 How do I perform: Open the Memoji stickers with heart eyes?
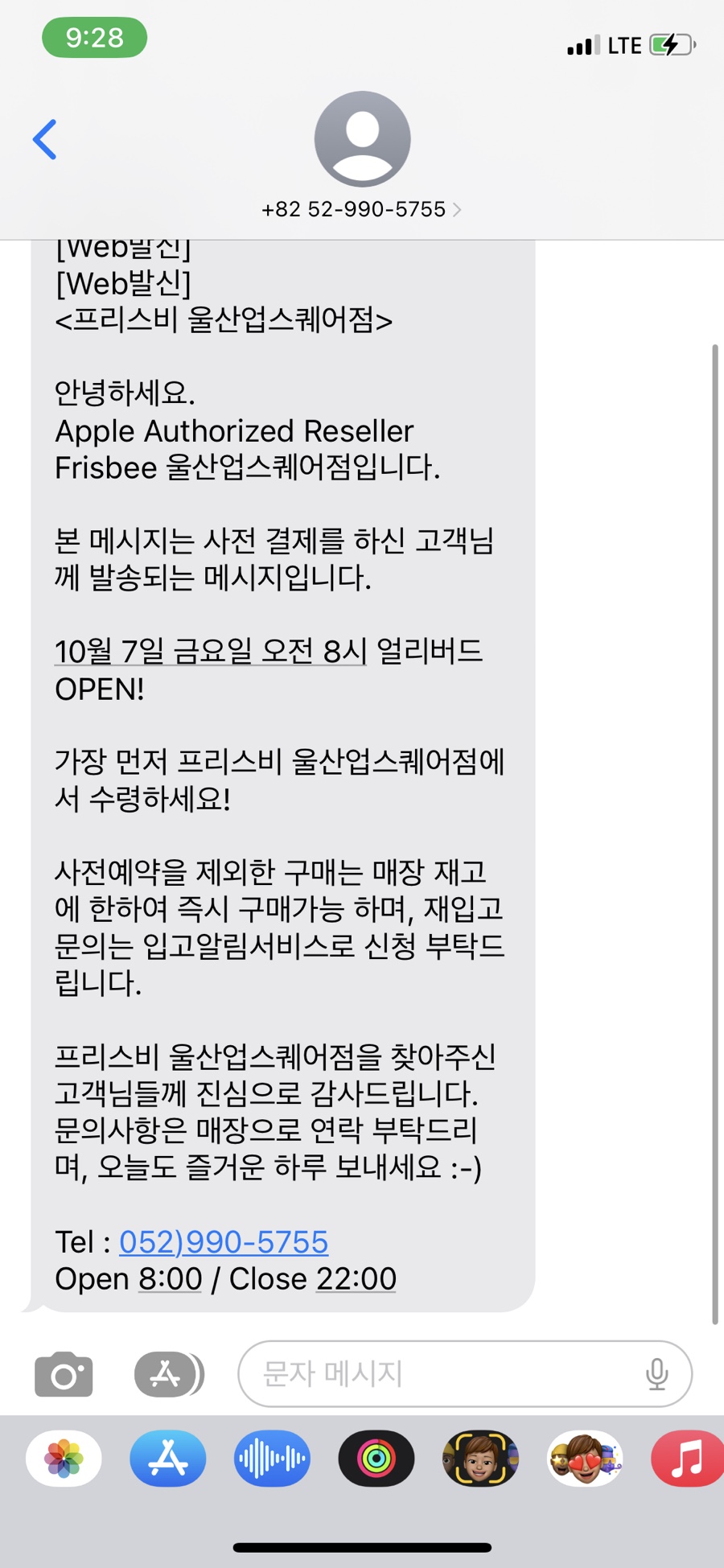point(585,1459)
